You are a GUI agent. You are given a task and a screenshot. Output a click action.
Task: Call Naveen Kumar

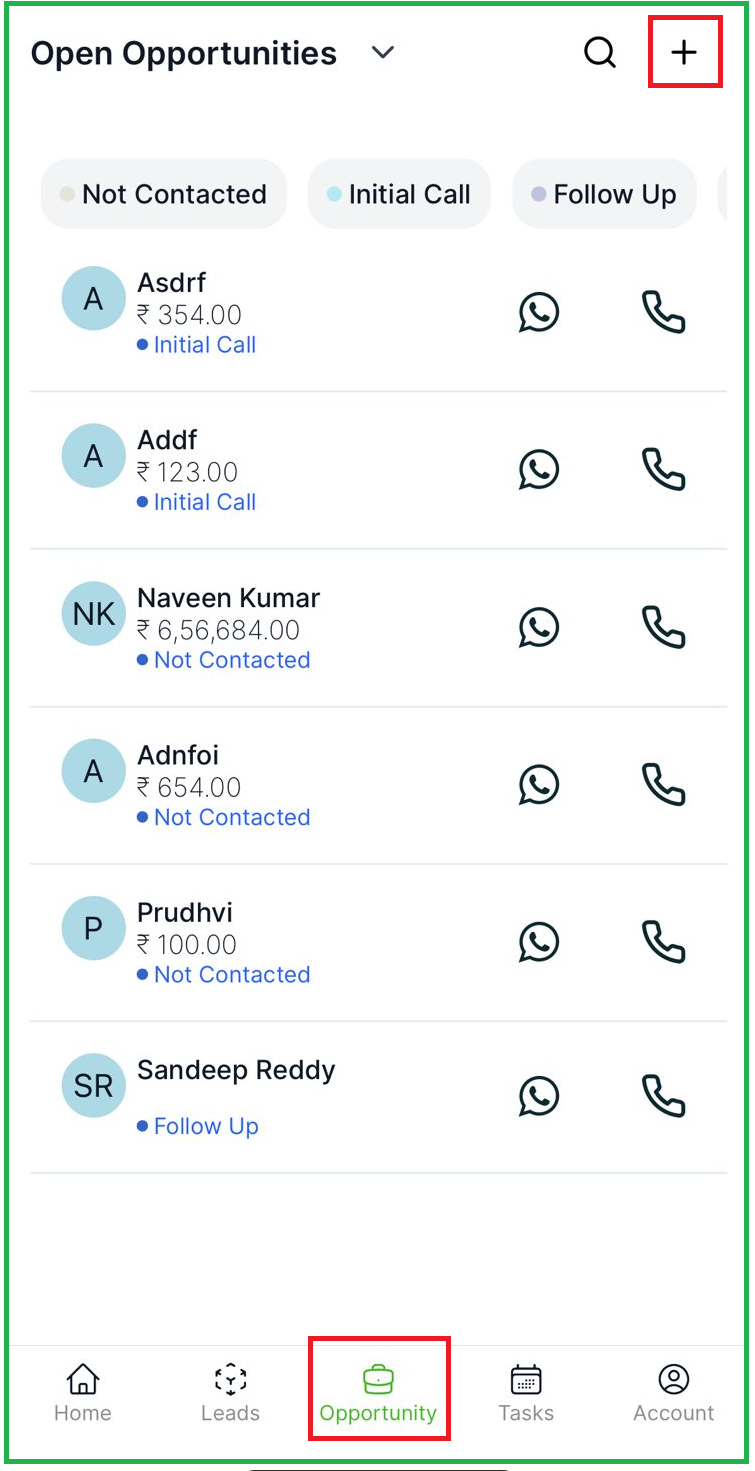pyautogui.click(x=663, y=627)
